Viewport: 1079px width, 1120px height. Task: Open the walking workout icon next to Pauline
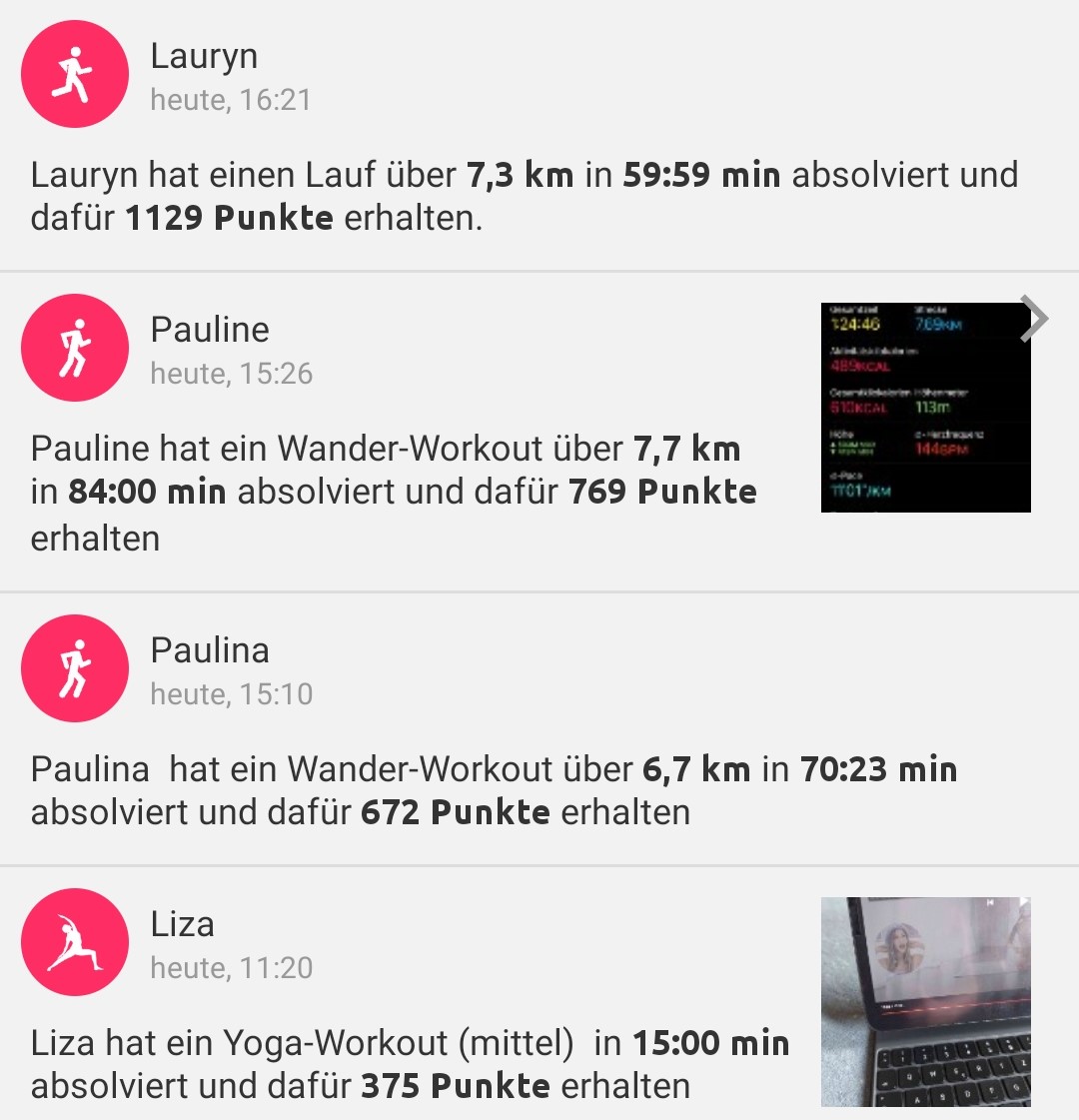[75, 348]
